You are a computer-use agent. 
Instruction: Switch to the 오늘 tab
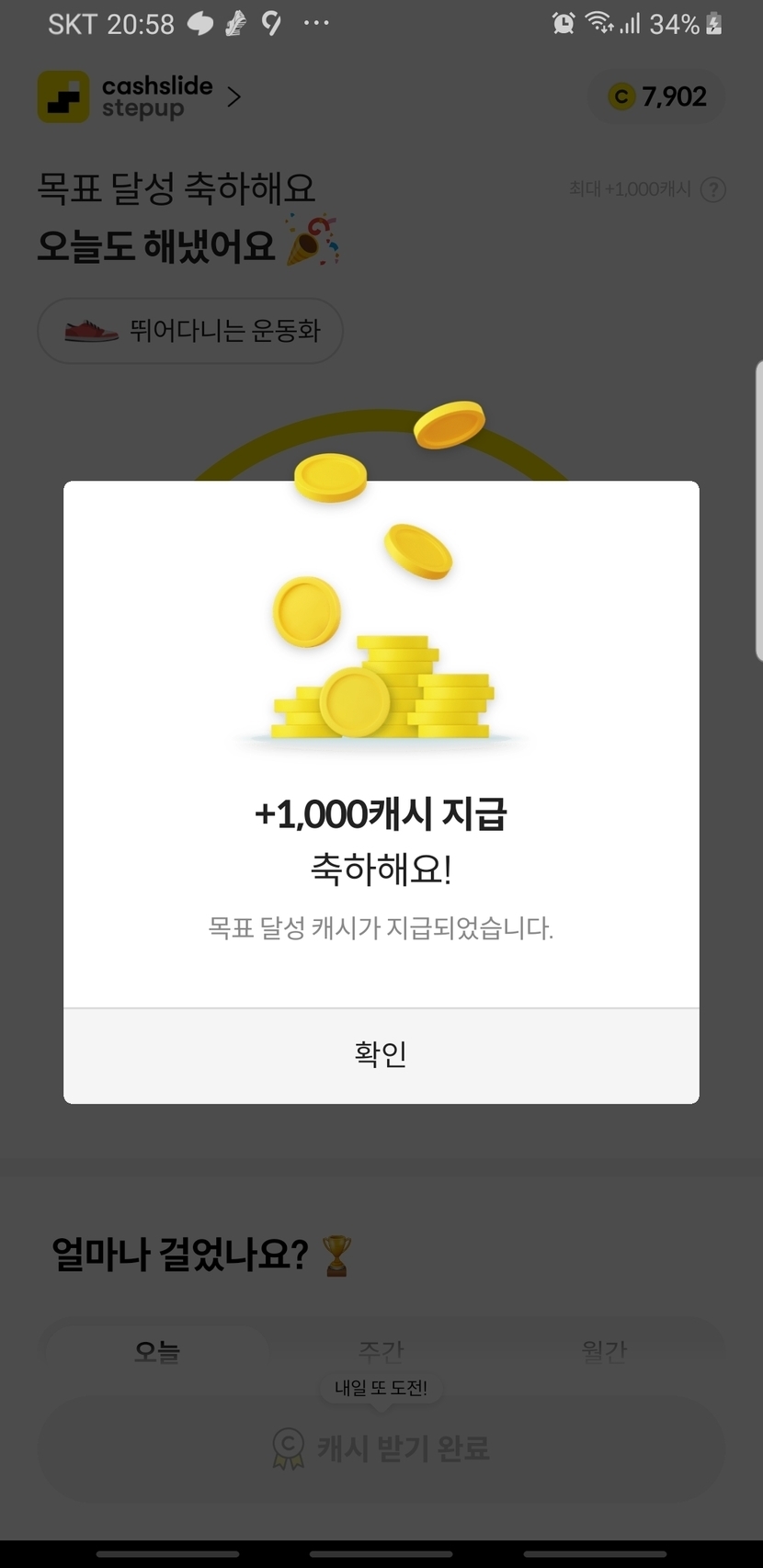(x=157, y=1351)
